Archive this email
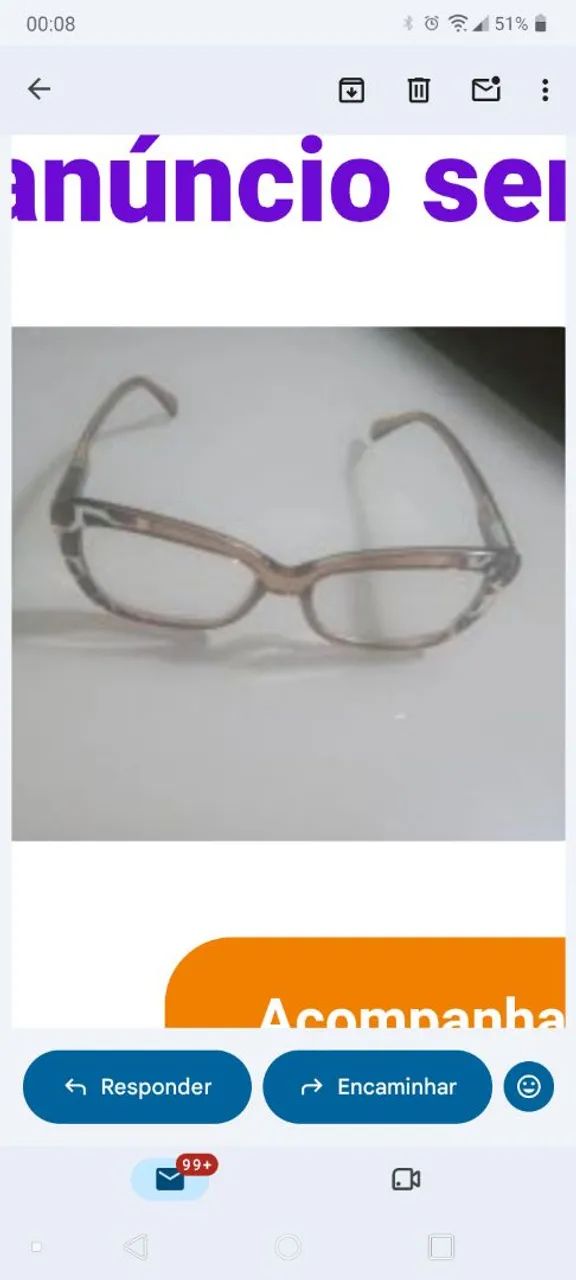 pyautogui.click(x=351, y=90)
